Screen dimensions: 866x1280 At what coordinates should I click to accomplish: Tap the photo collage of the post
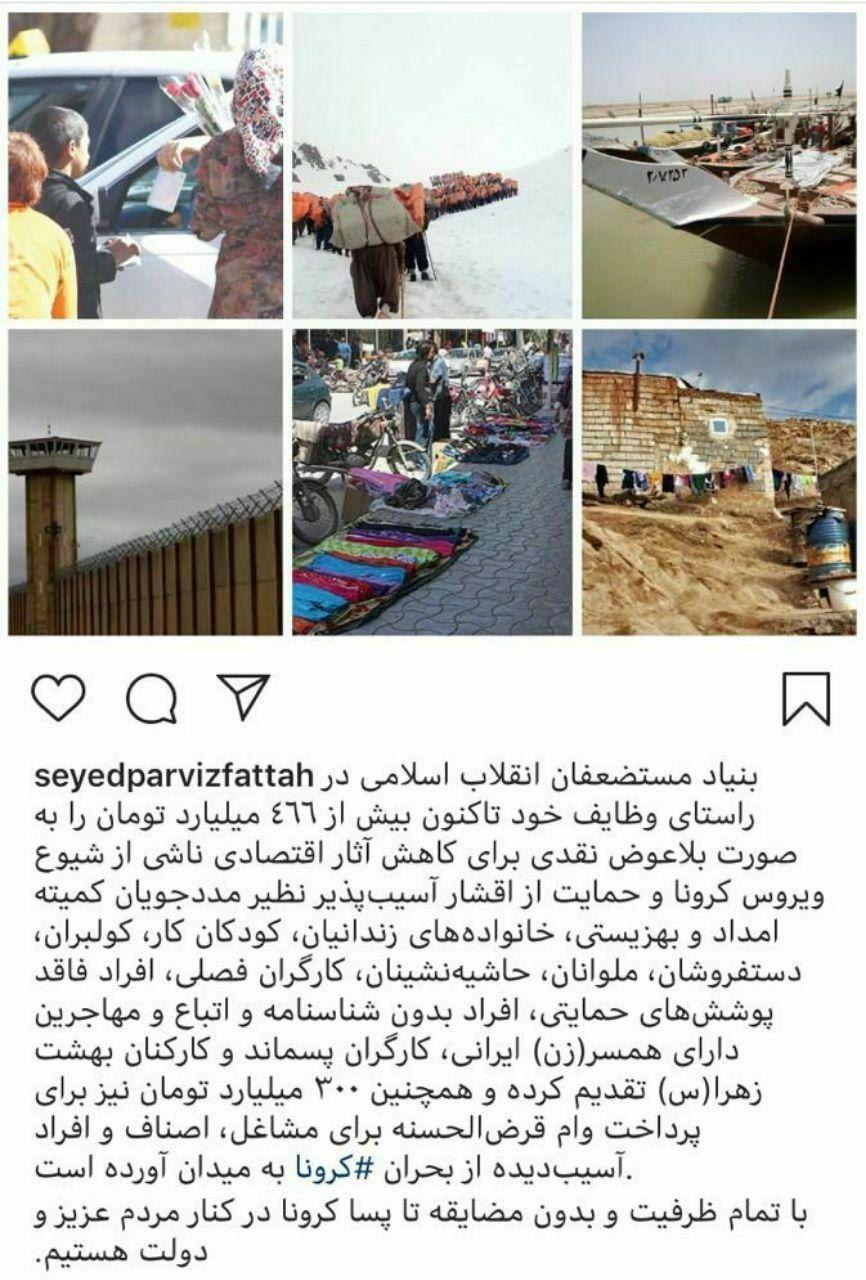(432, 324)
